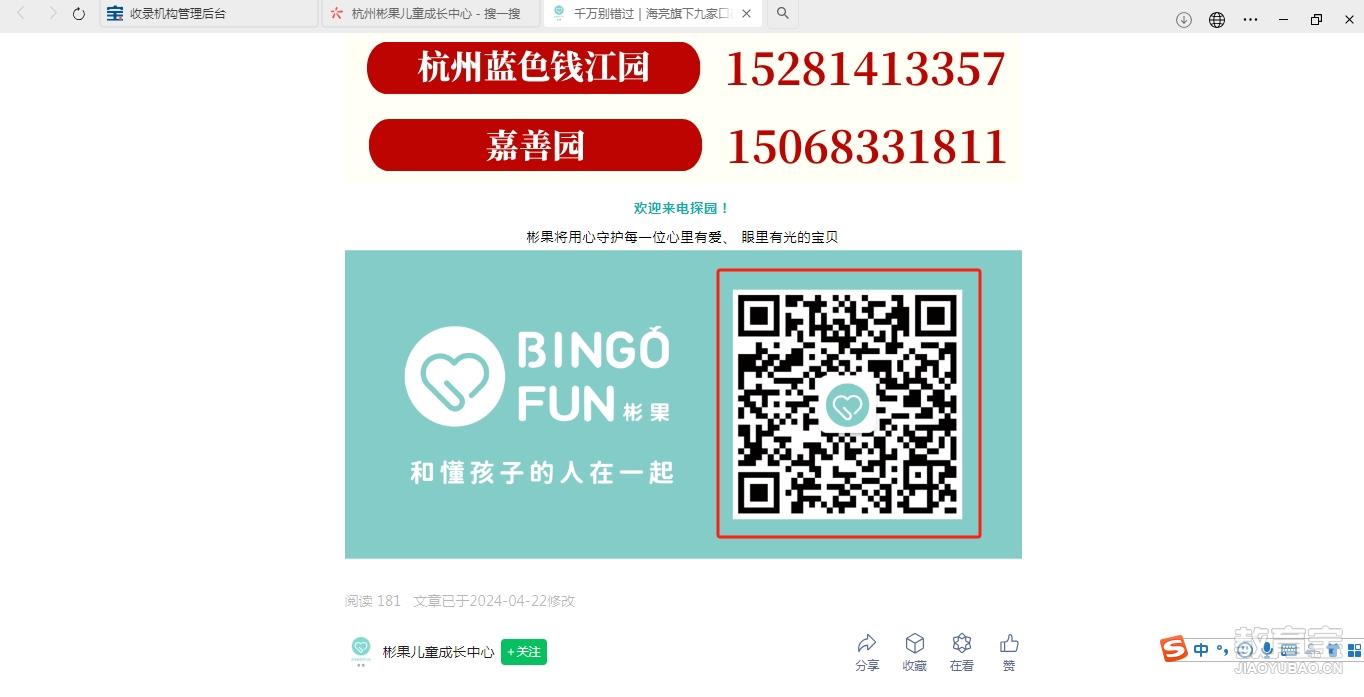Open the three-dot overflow menu
1364x697 pixels.
(1251, 19)
